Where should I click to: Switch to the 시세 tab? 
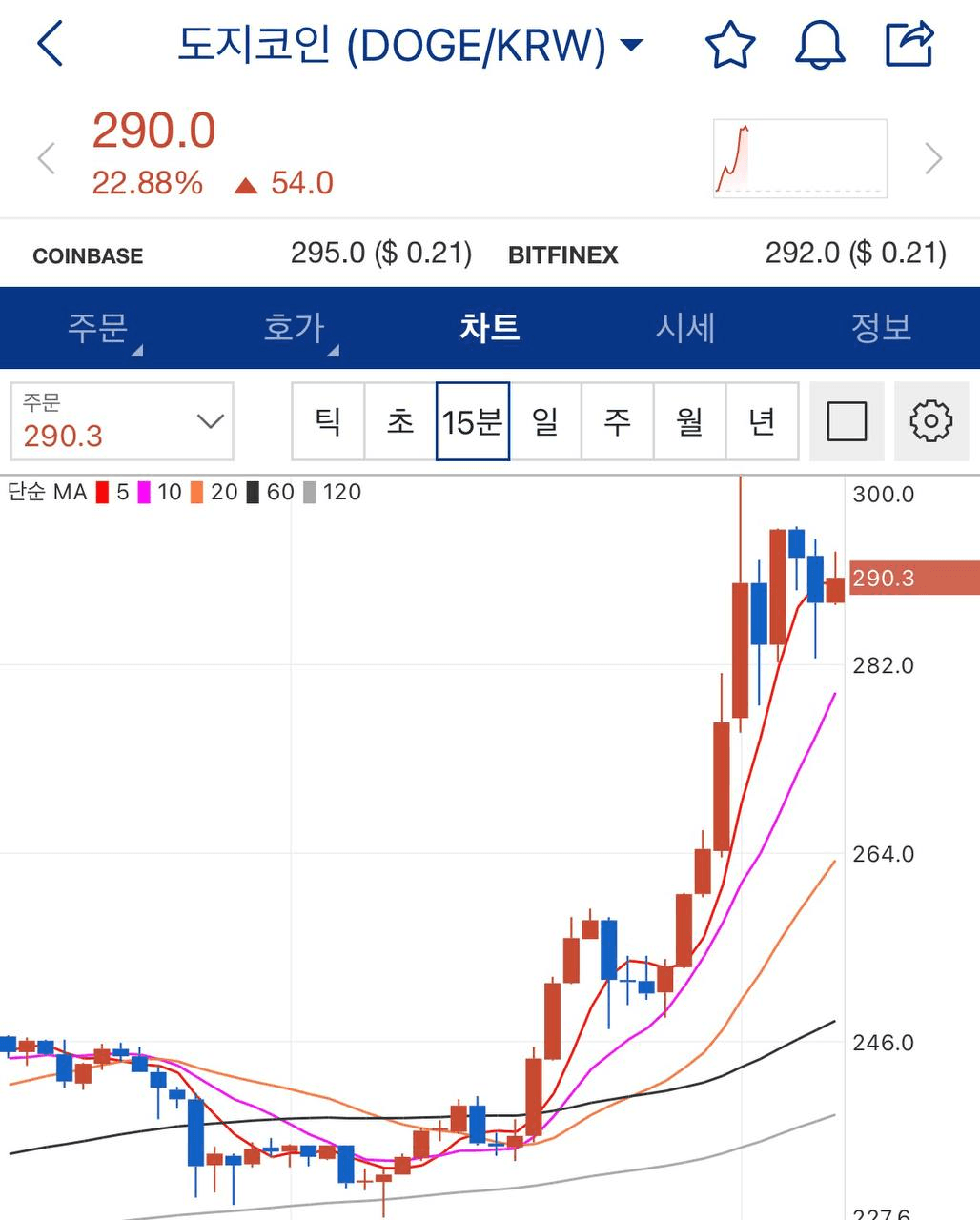pyautogui.click(x=685, y=328)
